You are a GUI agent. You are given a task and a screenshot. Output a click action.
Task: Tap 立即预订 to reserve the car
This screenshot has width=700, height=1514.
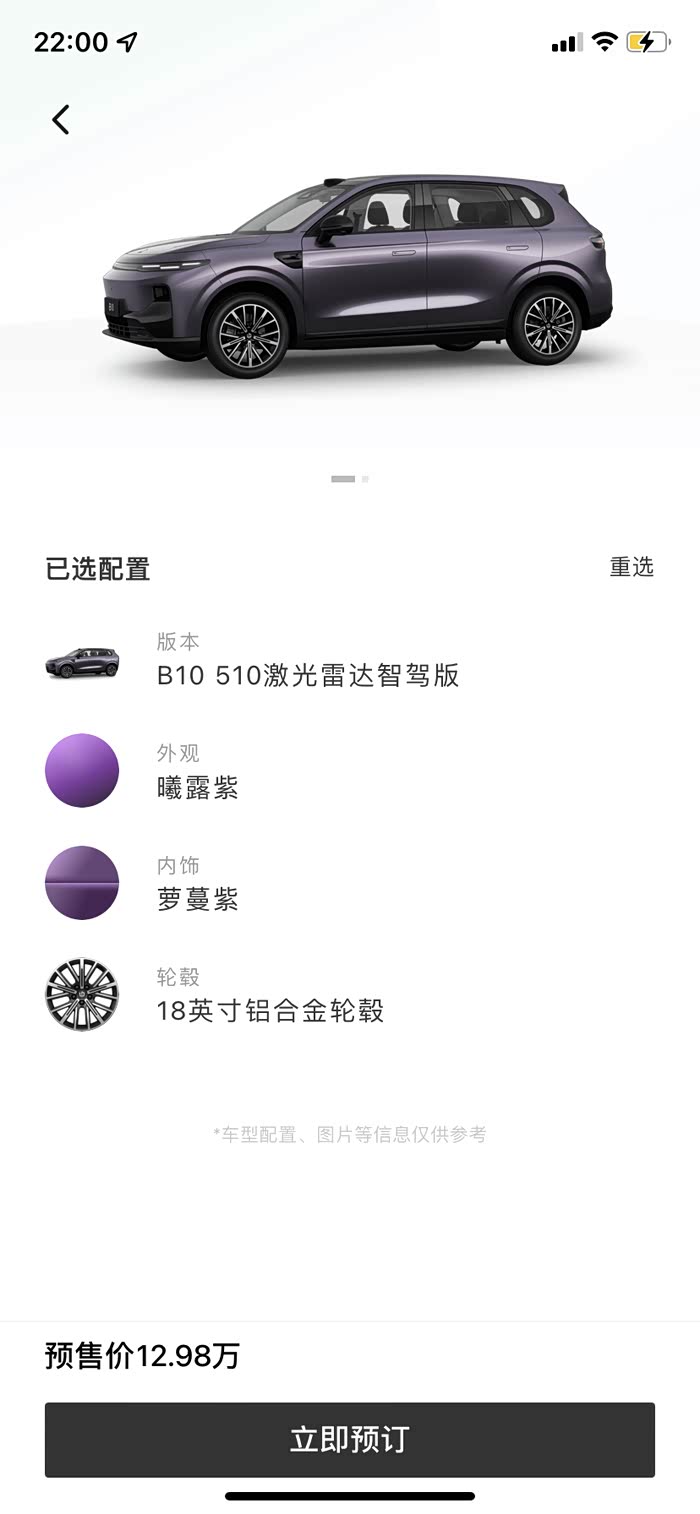350,1439
